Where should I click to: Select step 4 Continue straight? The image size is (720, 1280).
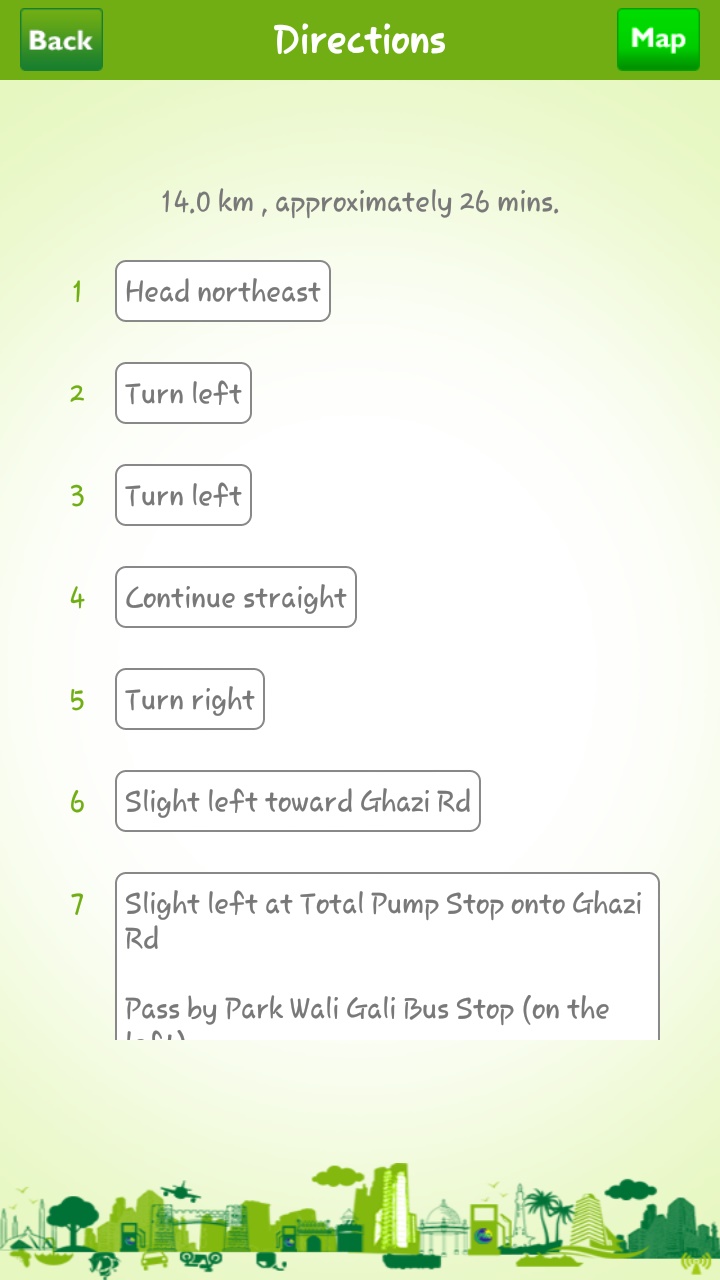tap(236, 598)
